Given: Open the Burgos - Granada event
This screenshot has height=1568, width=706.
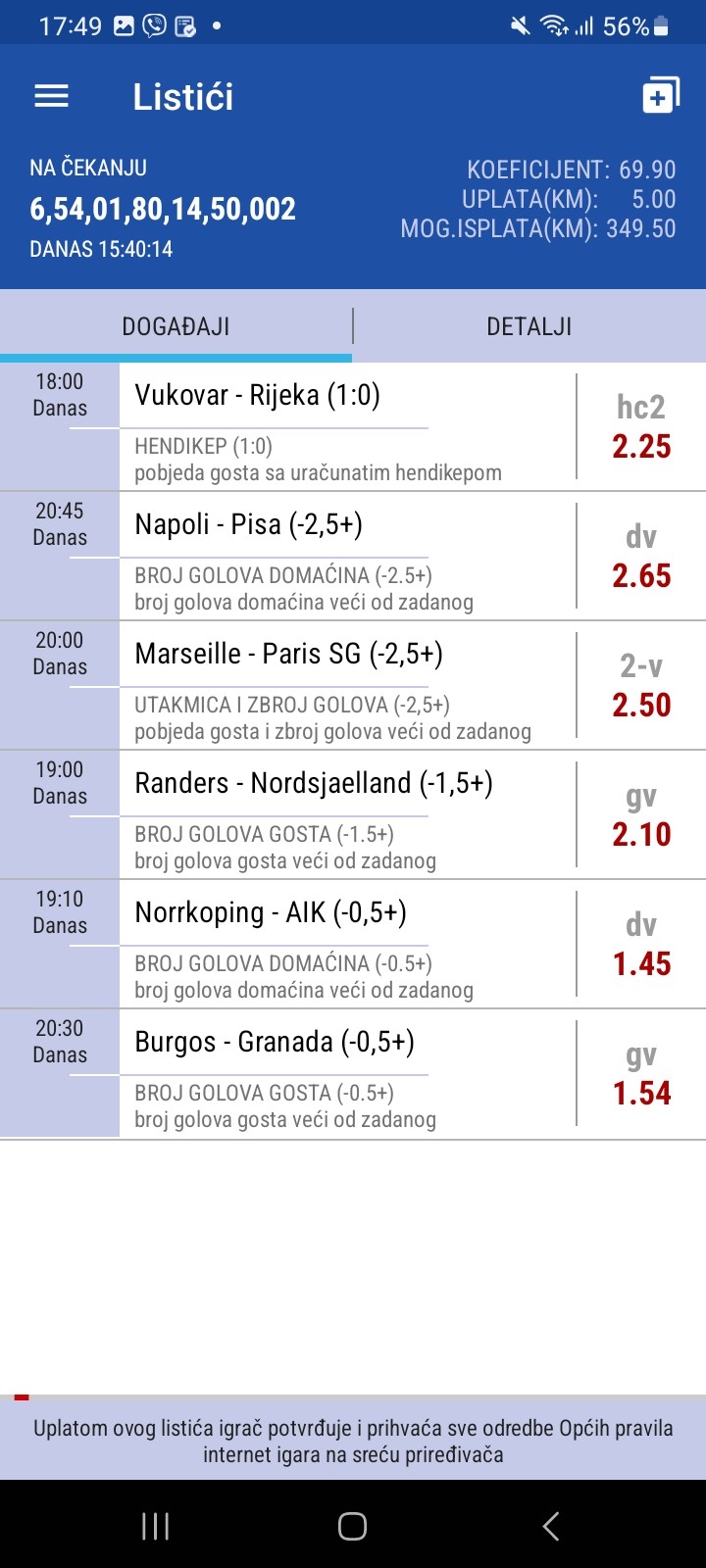Looking at the screenshot, I should [x=275, y=1043].
